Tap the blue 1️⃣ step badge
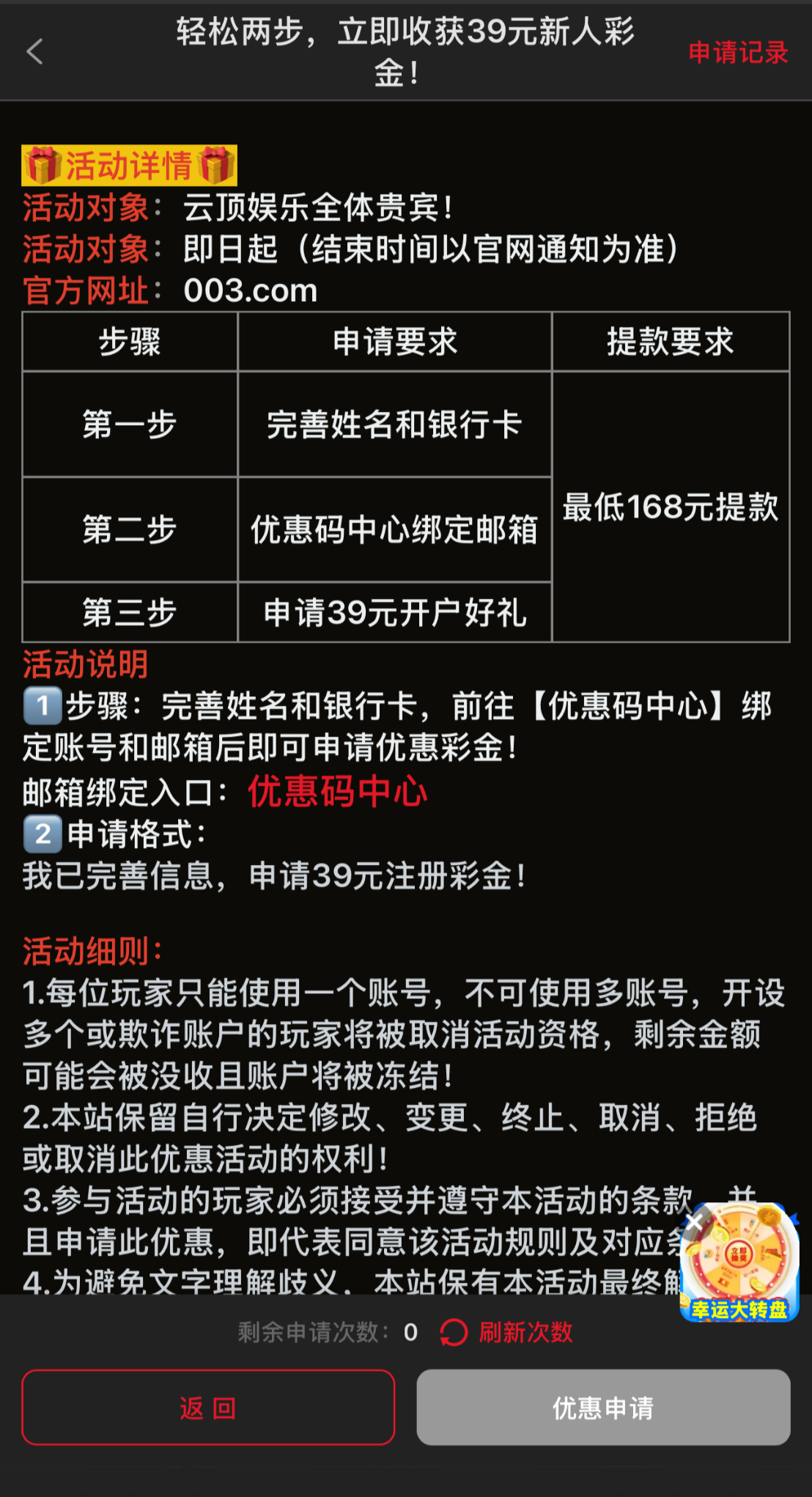 click(x=42, y=706)
